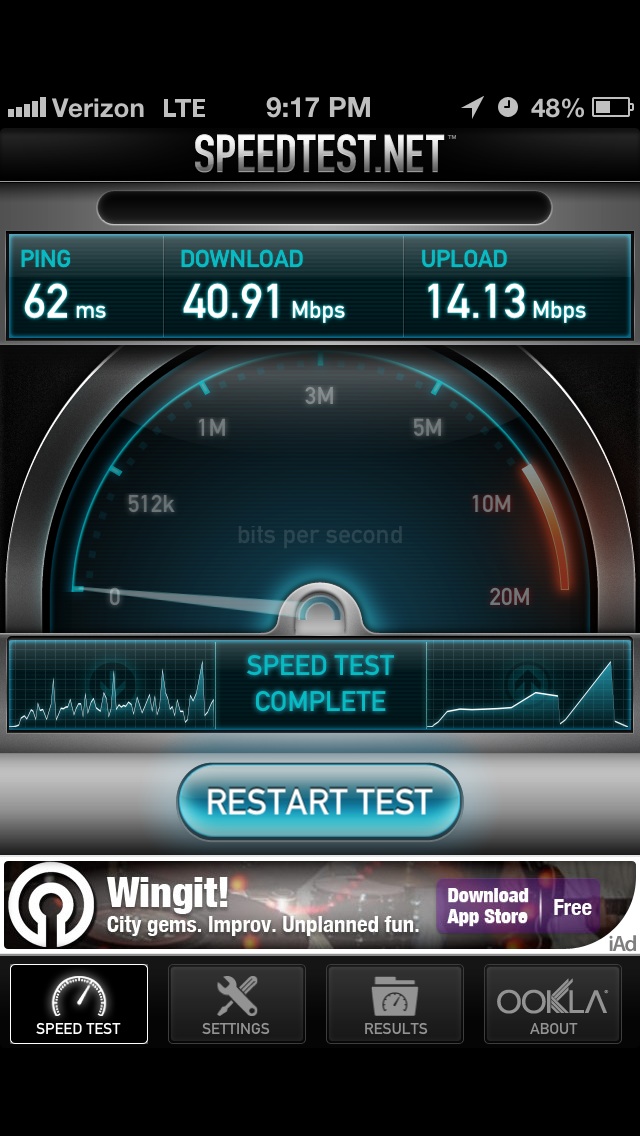Open the Results tab

point(395,1003)
